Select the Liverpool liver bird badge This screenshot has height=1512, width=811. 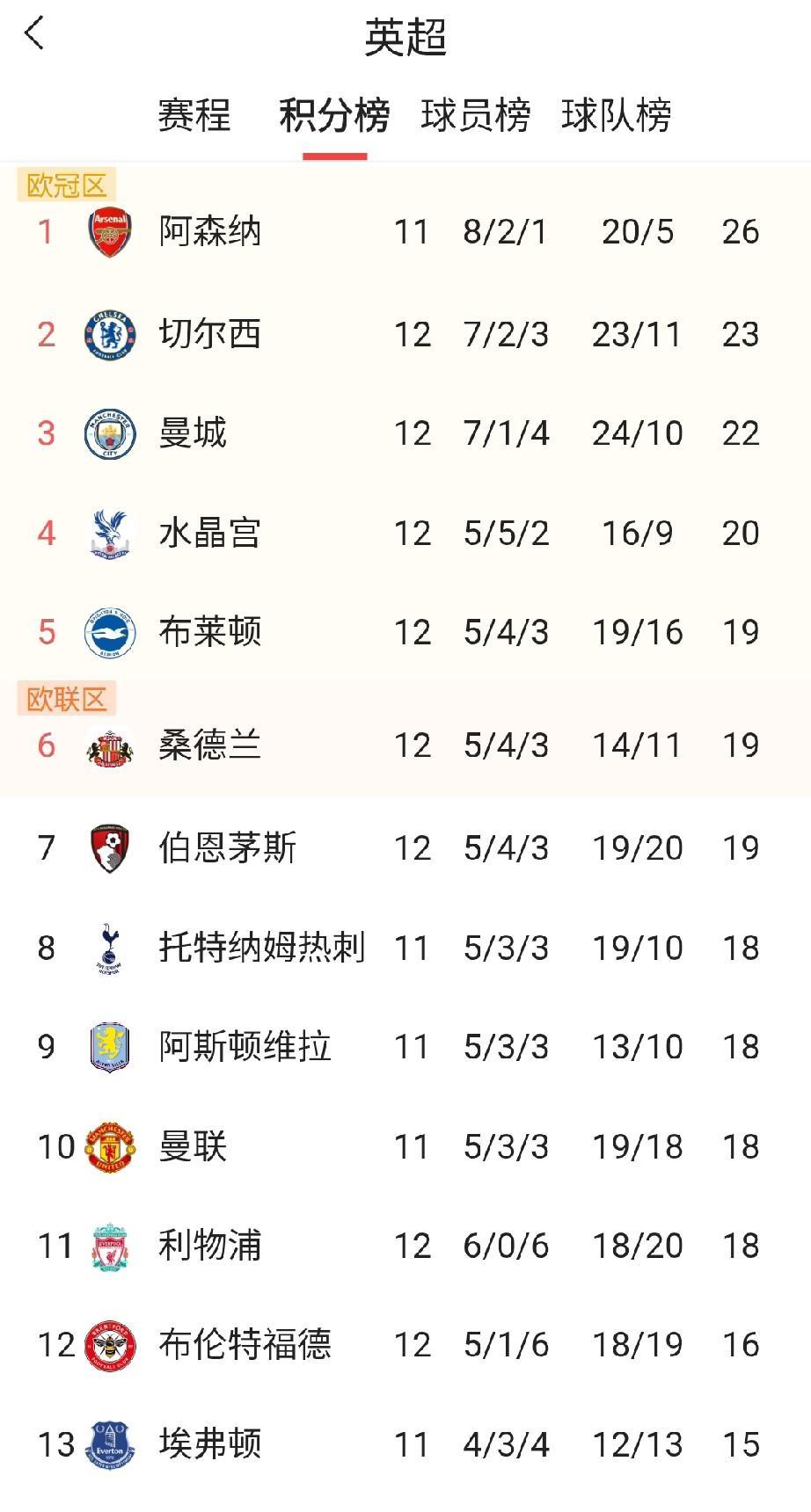[109, 1245]
